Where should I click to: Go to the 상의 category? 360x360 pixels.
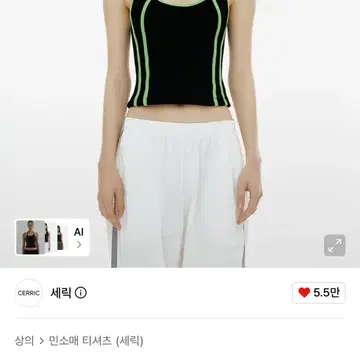coord(24,341)
